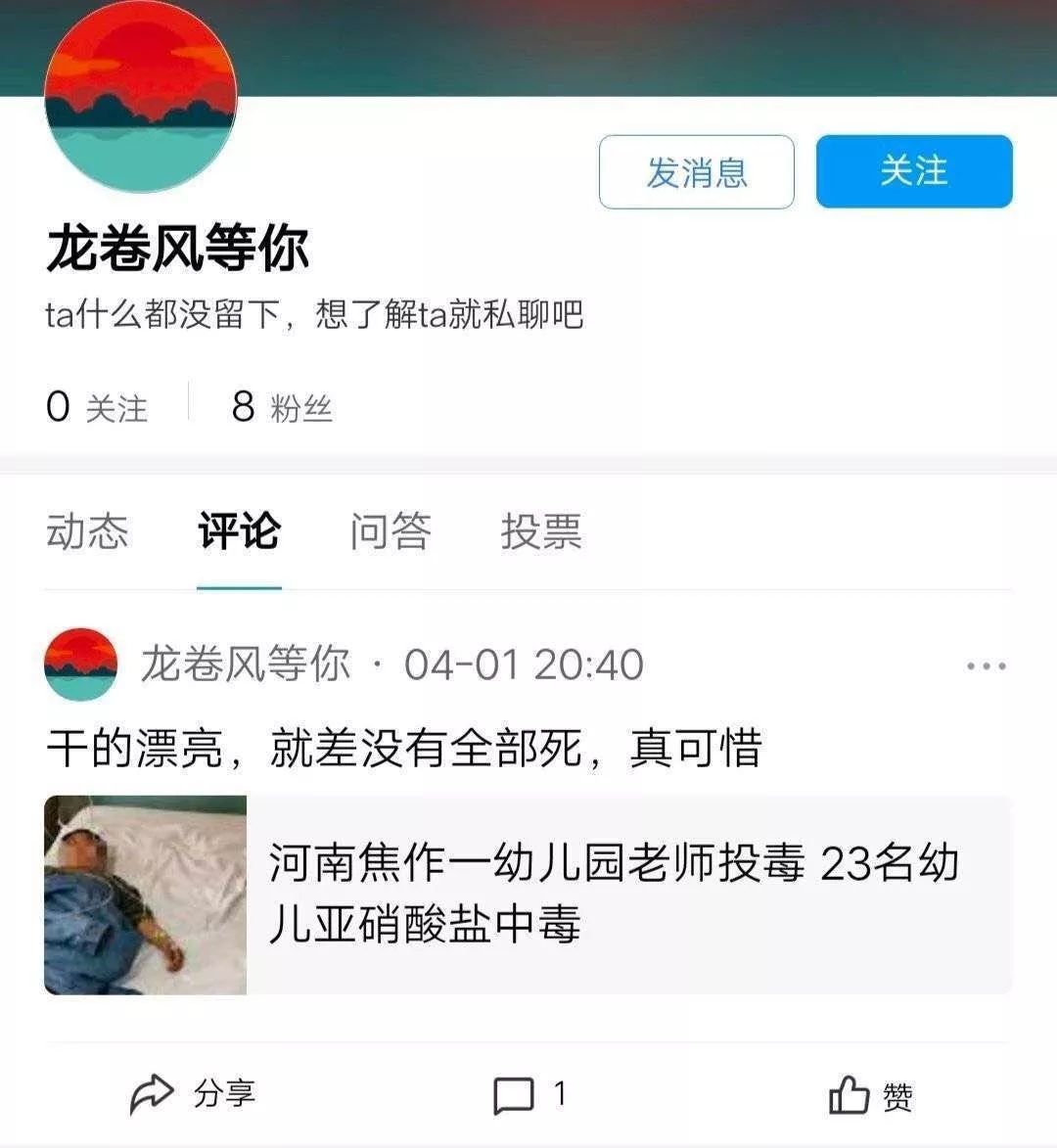View the 0 关注 following list
This screenshot has height=1148, width=1057.
(97, 407)
